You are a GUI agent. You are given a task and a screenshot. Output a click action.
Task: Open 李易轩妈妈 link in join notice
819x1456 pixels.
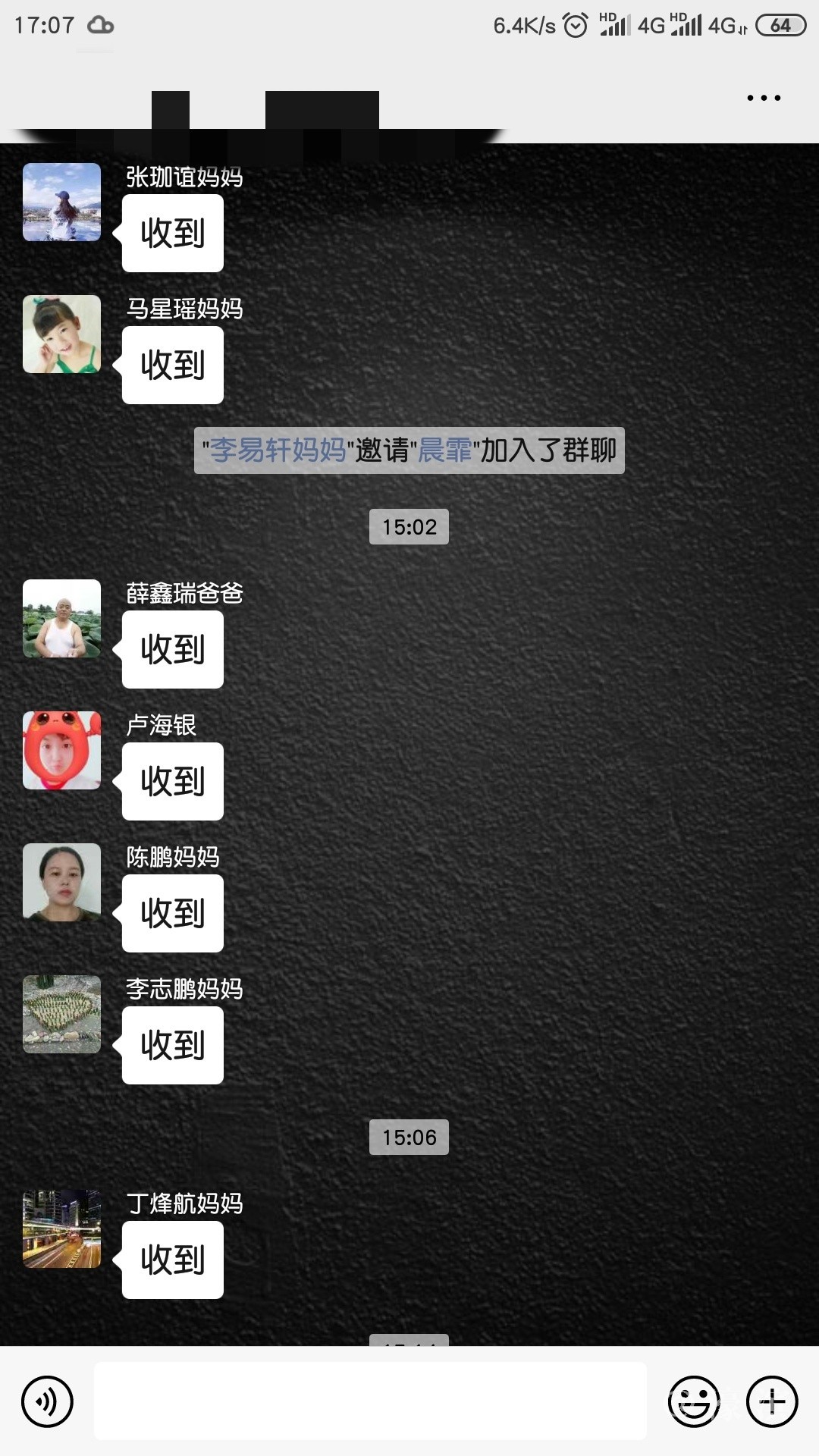click(x=278, y=450)
